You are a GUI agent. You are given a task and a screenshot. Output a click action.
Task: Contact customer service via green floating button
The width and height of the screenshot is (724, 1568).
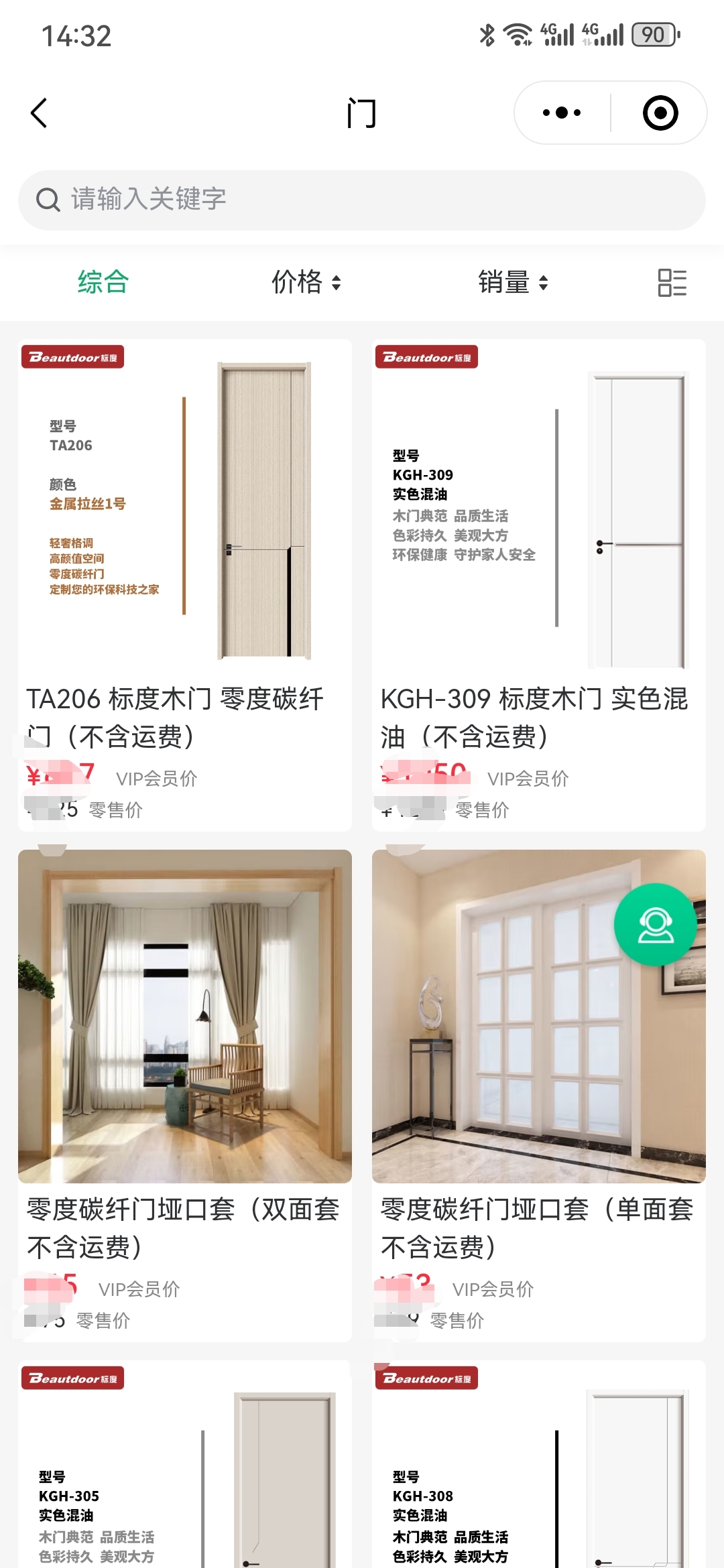(655, 925)
